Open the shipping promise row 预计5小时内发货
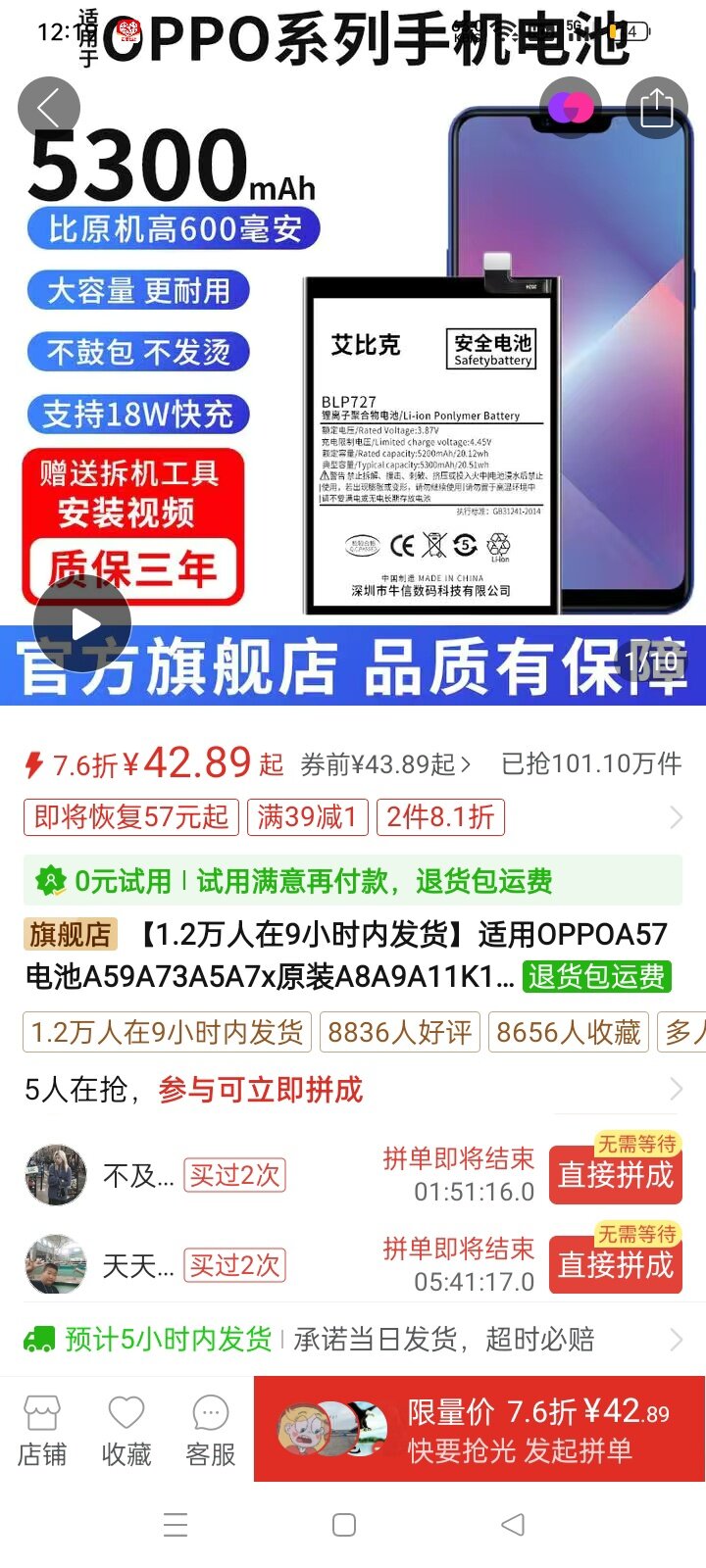 (x=353, y=1339)
